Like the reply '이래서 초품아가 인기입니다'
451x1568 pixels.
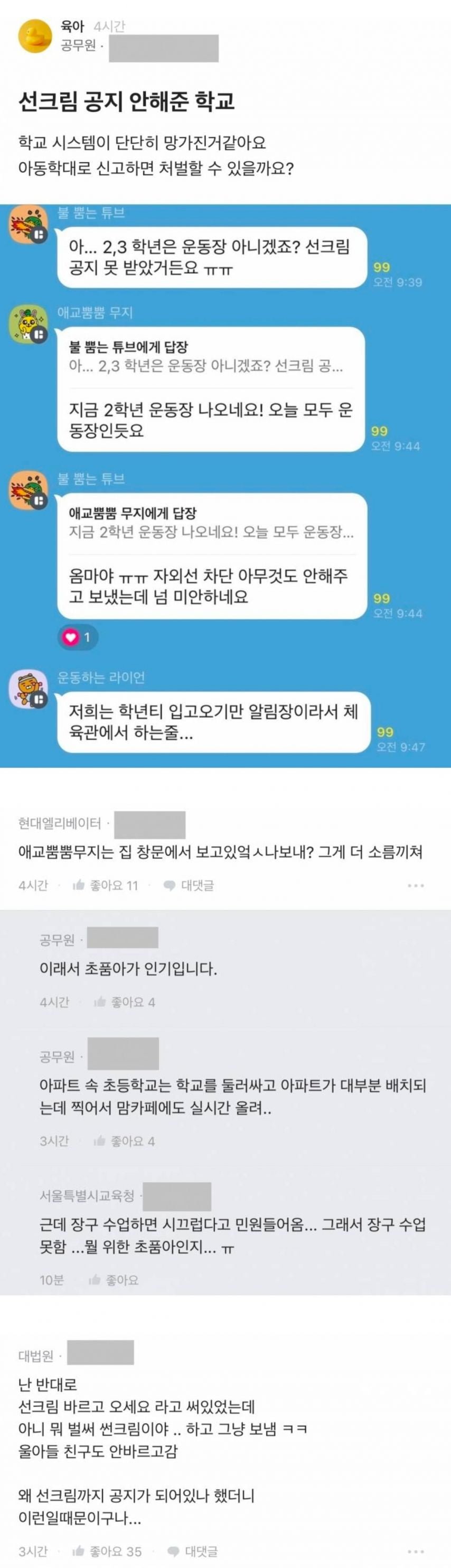pos(125,1002)
